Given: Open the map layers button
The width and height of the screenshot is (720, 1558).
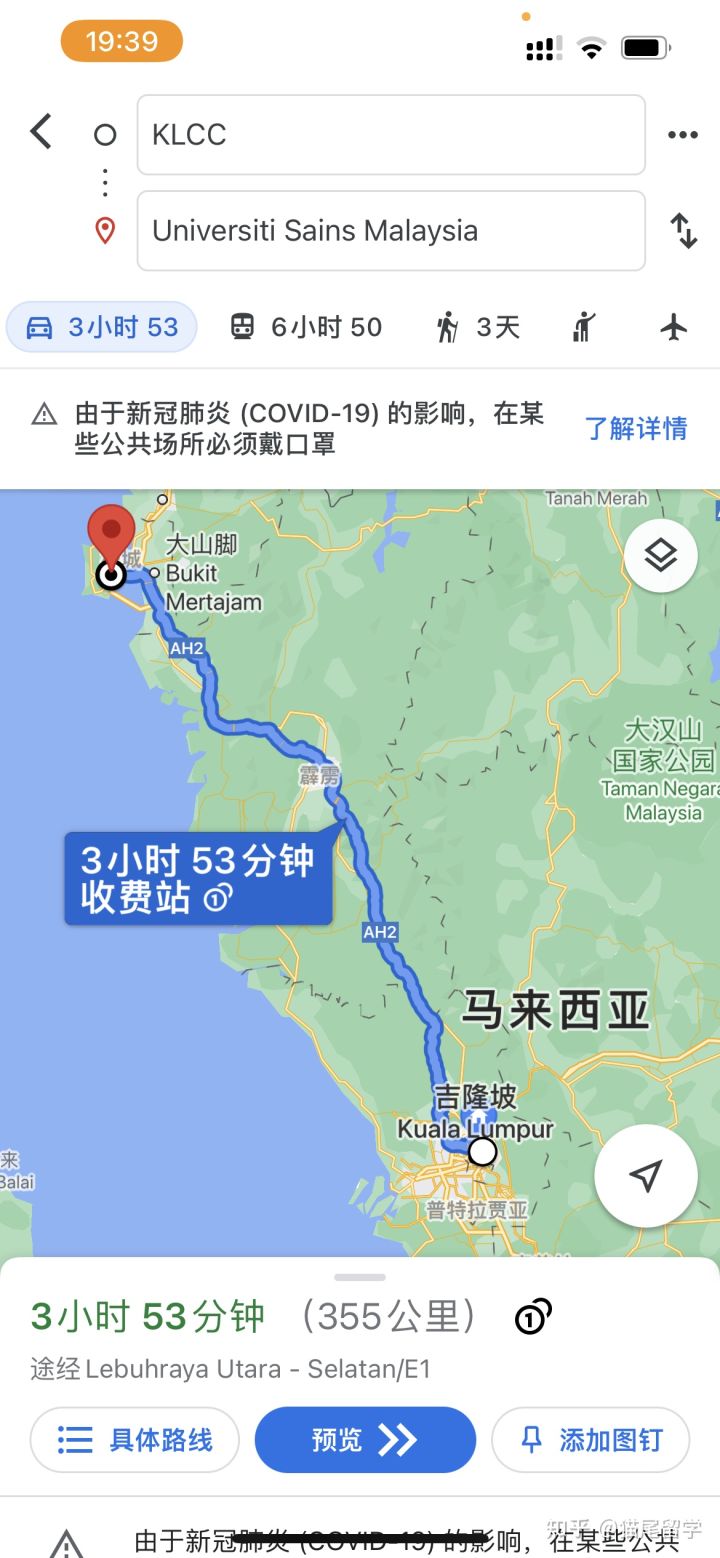Looking at the screenshot, I should tap(661, 555).
